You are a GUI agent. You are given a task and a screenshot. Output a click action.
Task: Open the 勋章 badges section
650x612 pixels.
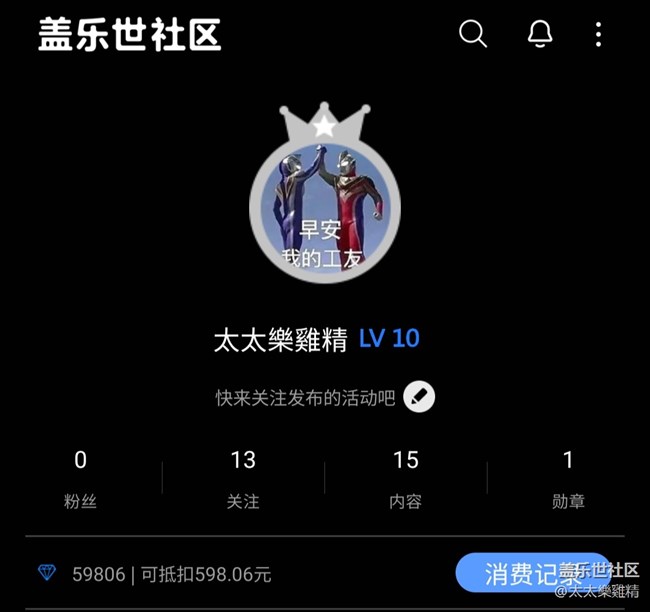(x=568, y=478)
